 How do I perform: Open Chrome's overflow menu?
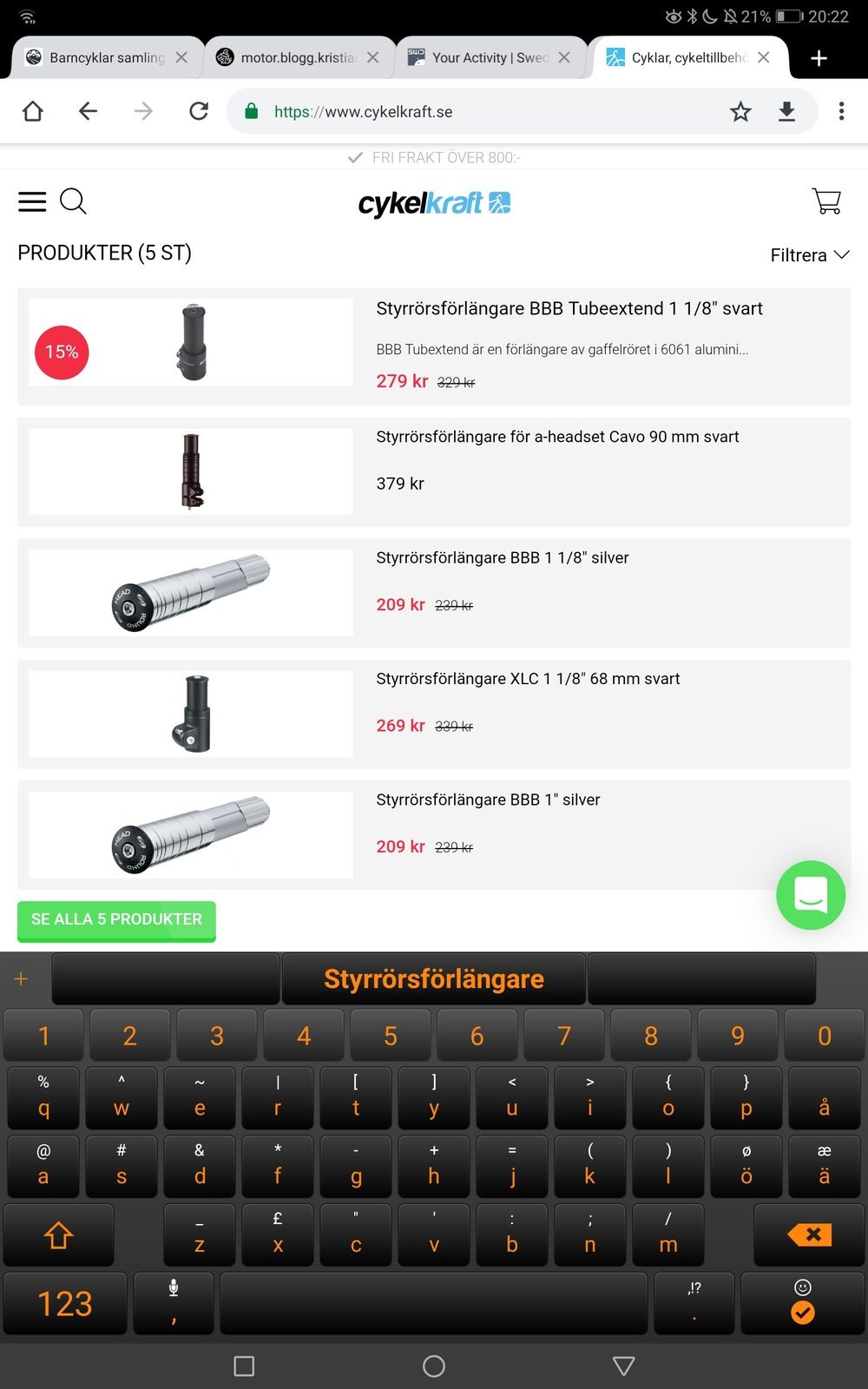click(x=841, y=111)
